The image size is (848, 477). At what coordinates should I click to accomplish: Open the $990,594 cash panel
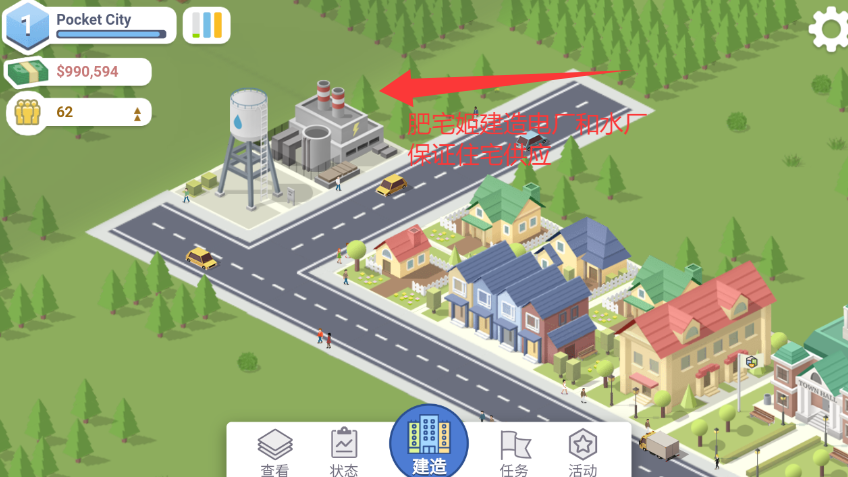coord(80,72)
